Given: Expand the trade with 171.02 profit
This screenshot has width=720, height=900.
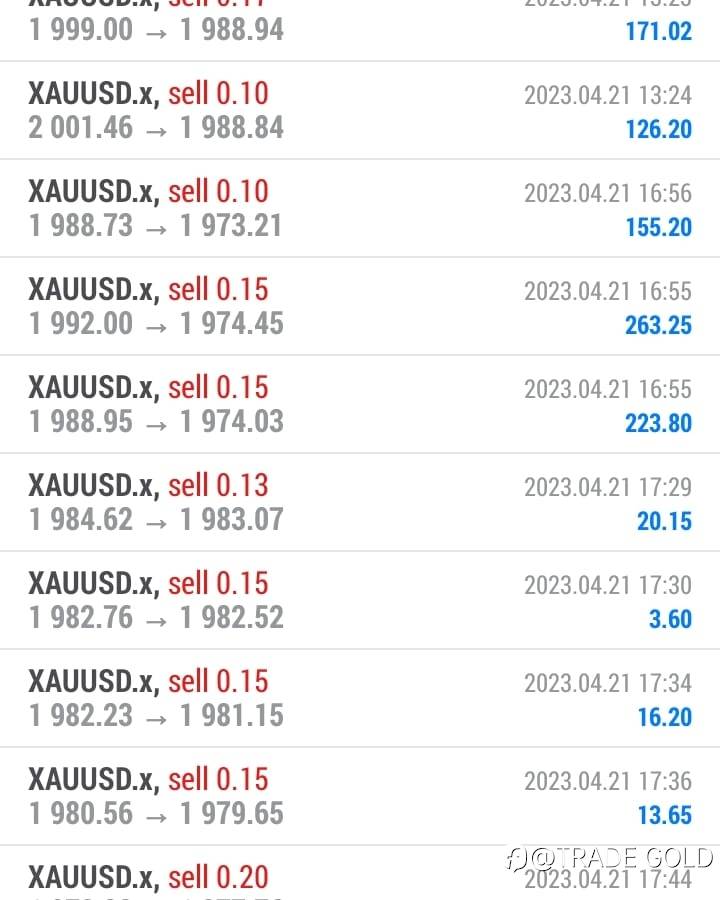Looking at the screenshot, I should pos(360,28).
